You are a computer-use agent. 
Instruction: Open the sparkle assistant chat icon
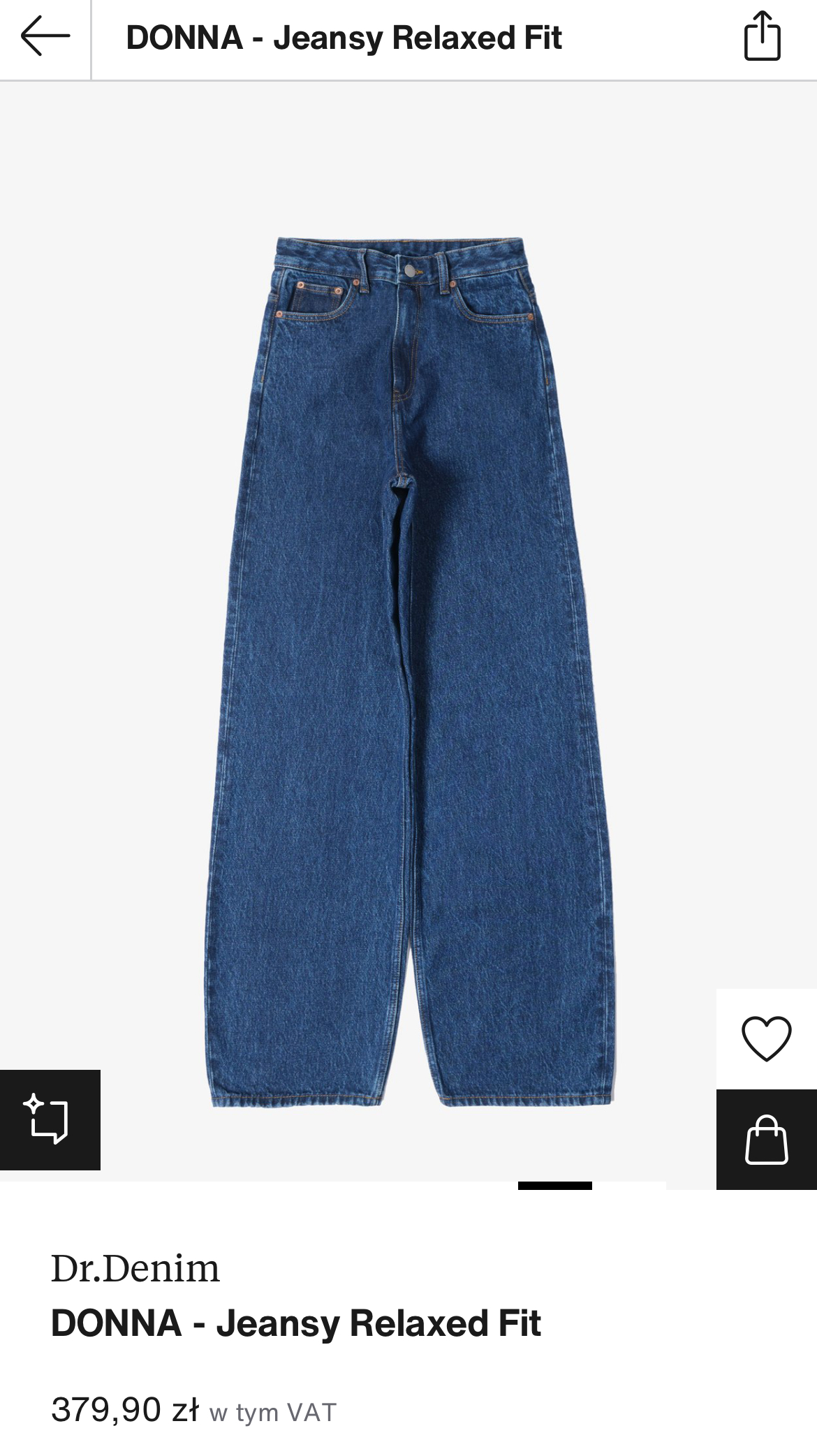50,1120
